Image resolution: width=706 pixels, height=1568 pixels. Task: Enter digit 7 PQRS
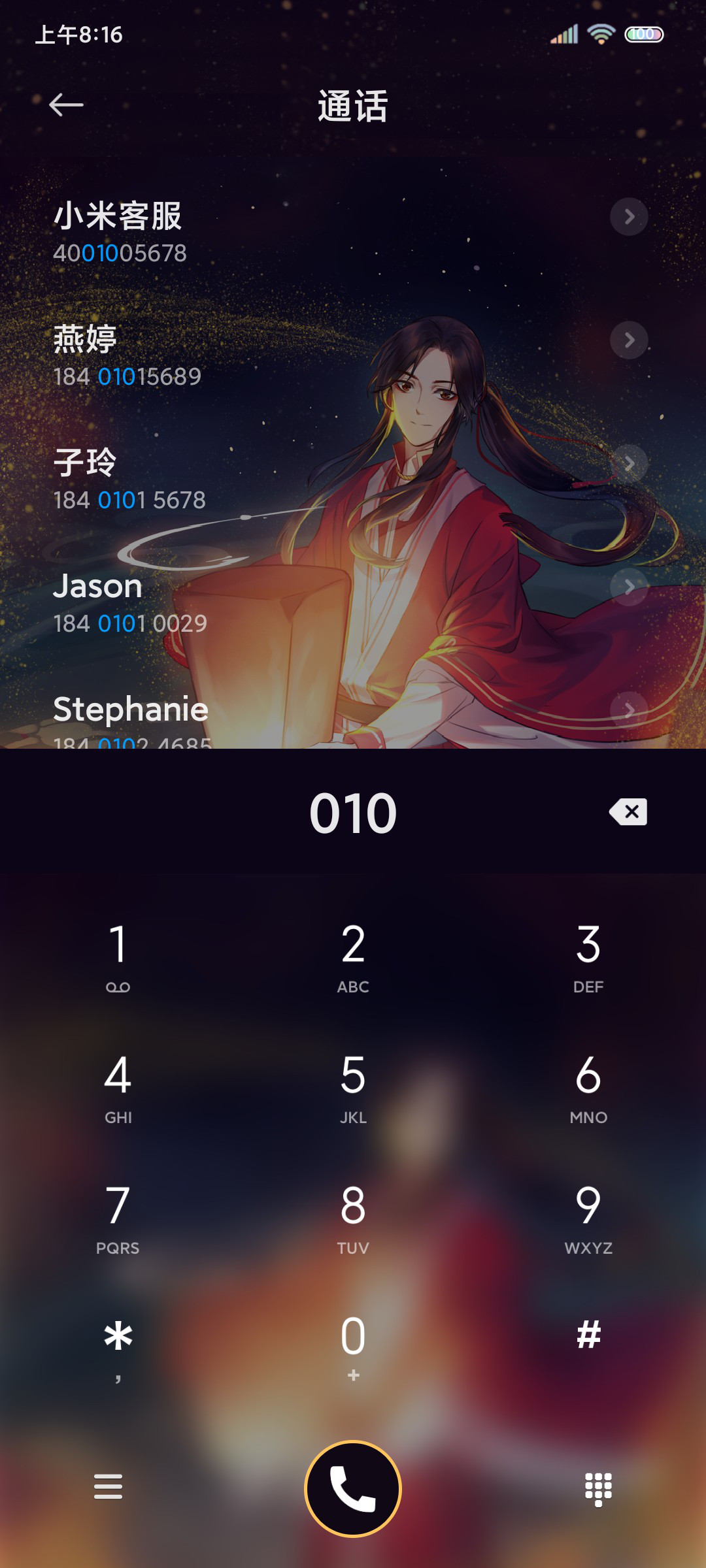pyautogui.click(x=118, y=1218)
